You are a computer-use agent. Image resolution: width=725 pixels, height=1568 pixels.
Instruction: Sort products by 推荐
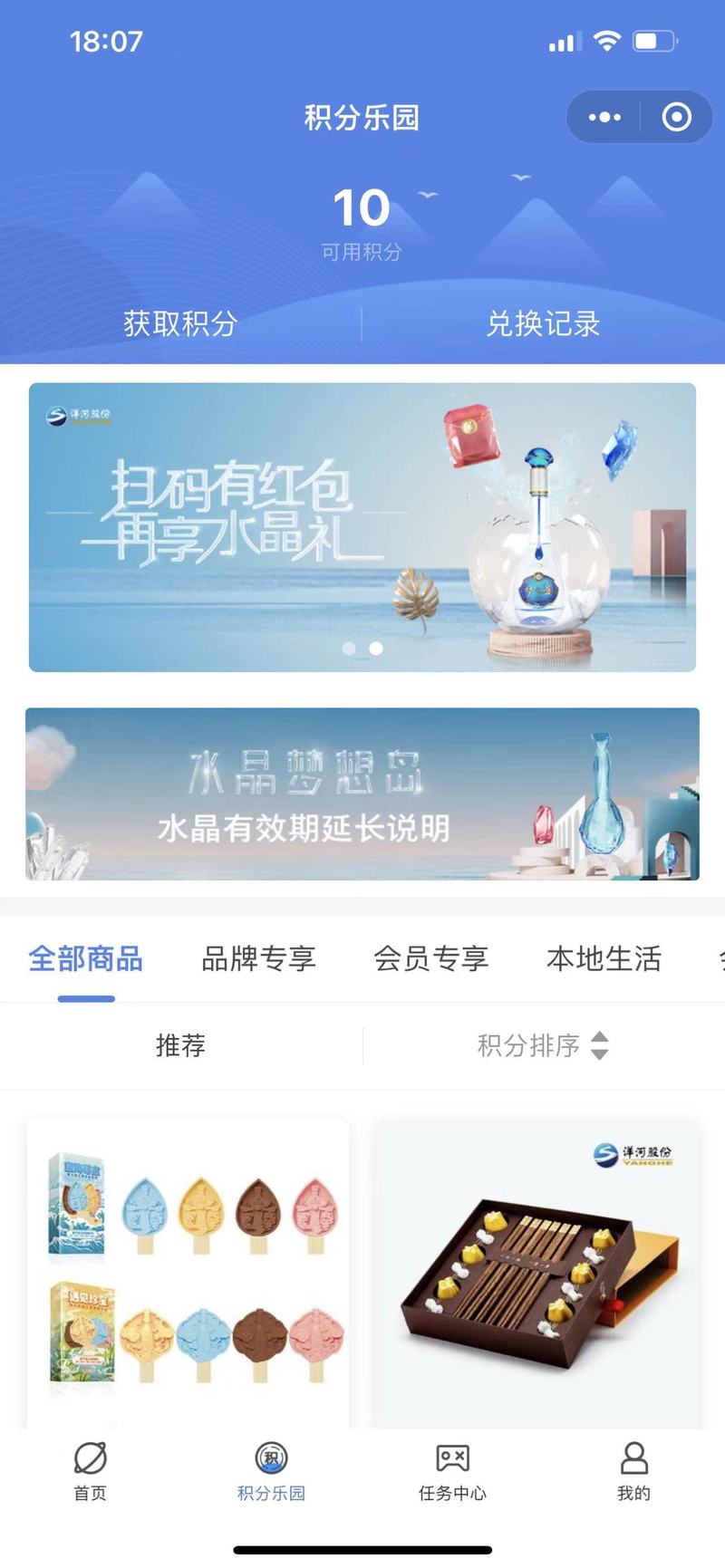coord(180,1045)
